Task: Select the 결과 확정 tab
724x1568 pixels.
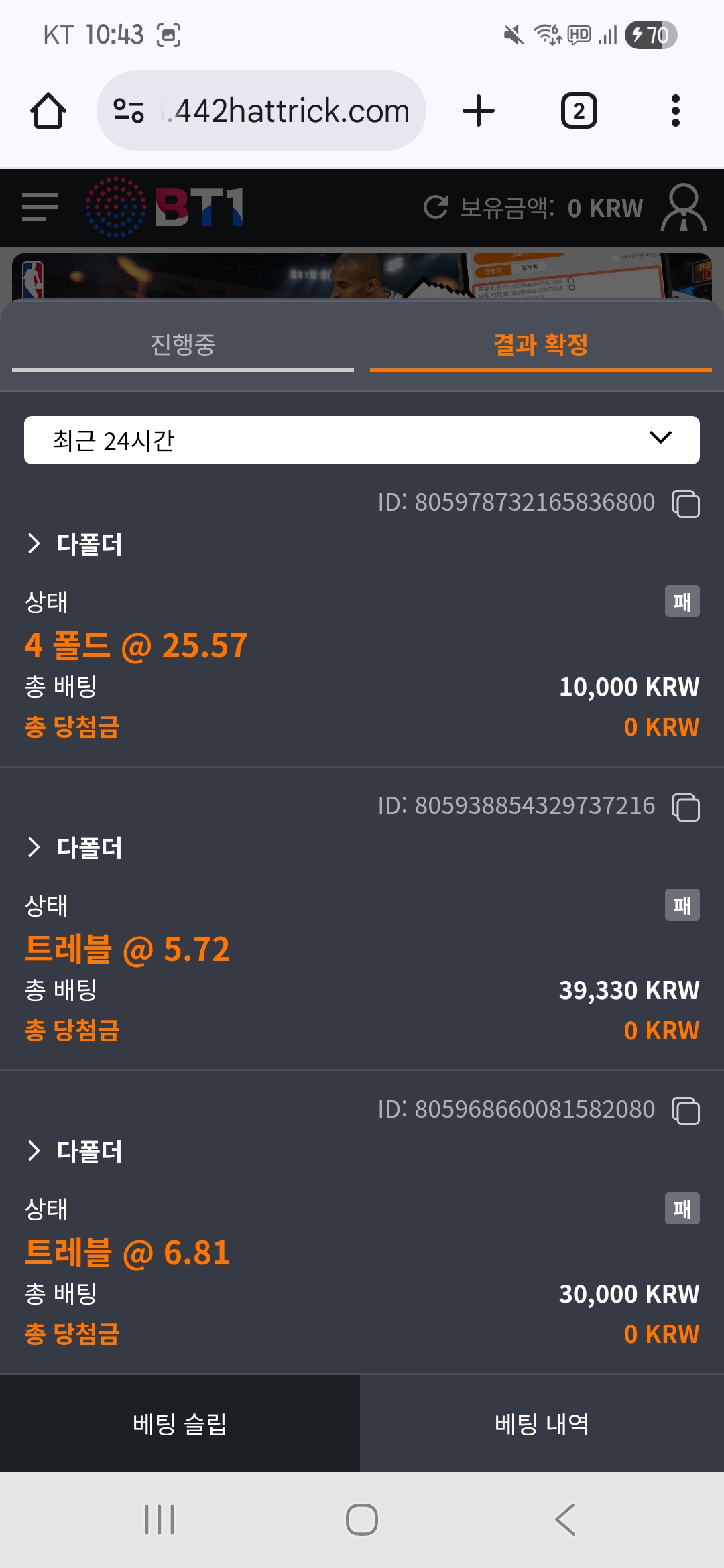Action: [x=540, y=345]
